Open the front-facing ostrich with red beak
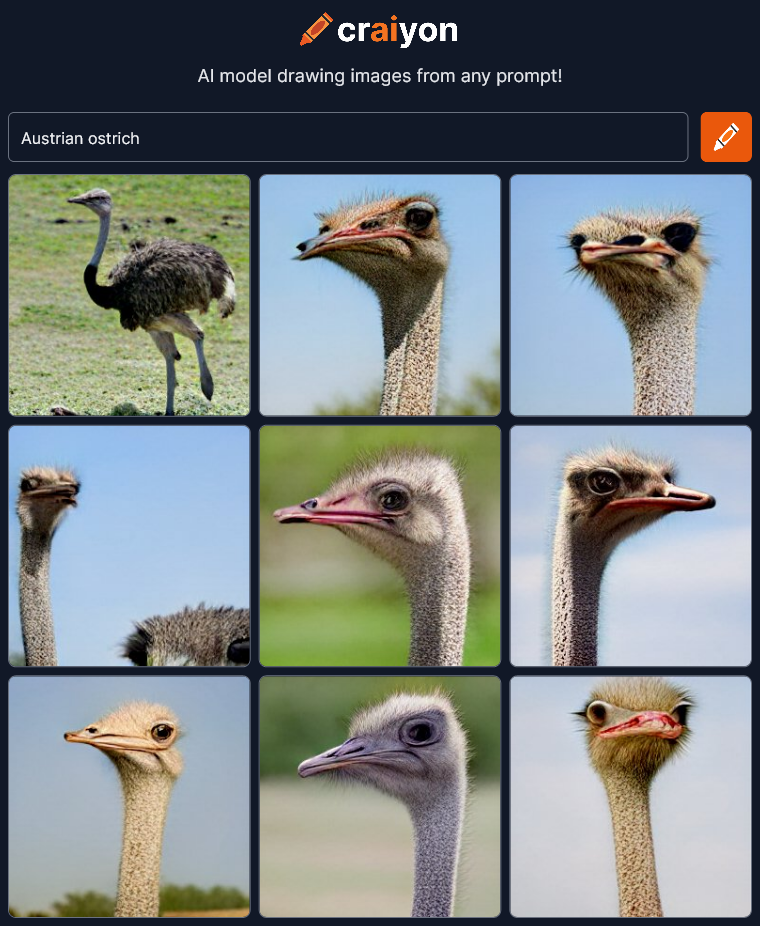Image resolution: width=760 pixels, height=926 pixels. click(x=631, y=797)
